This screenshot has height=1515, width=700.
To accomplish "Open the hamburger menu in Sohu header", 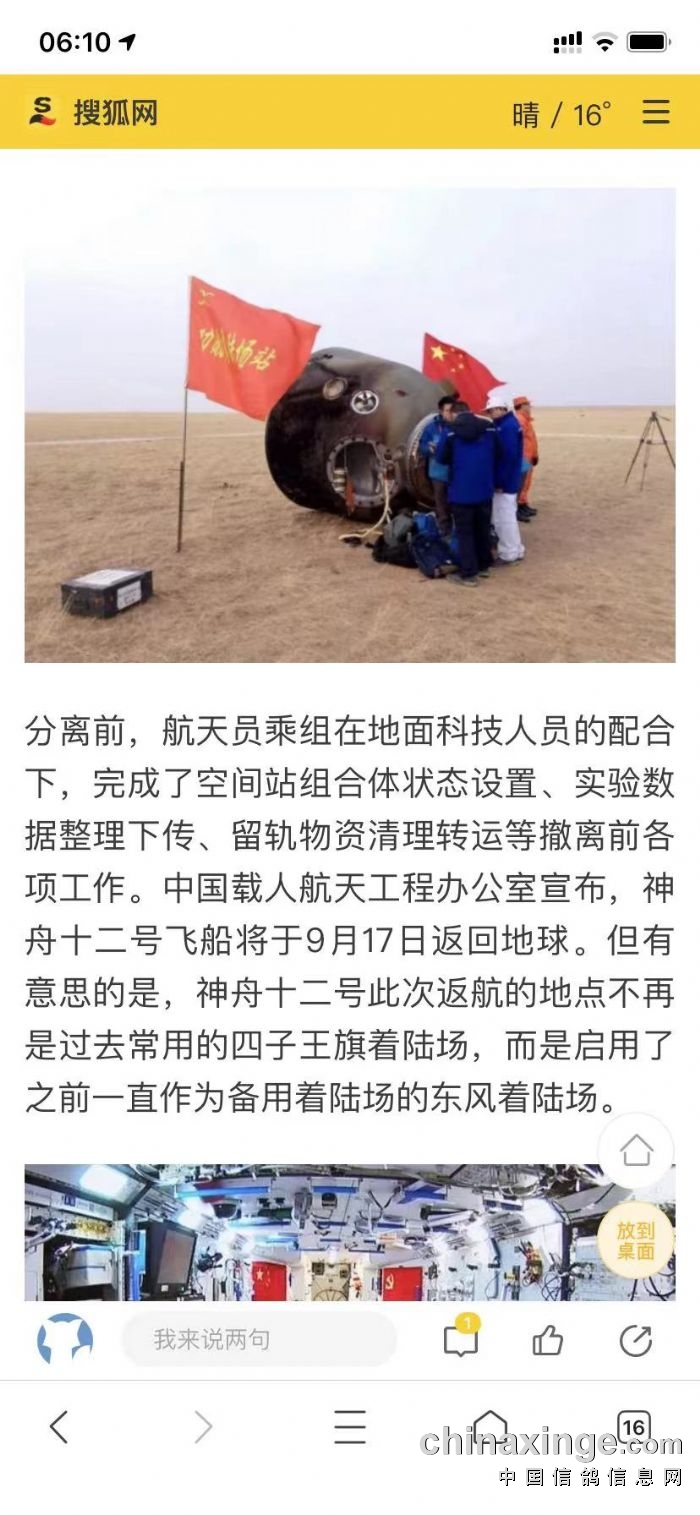I will click(x=656, y=112).
